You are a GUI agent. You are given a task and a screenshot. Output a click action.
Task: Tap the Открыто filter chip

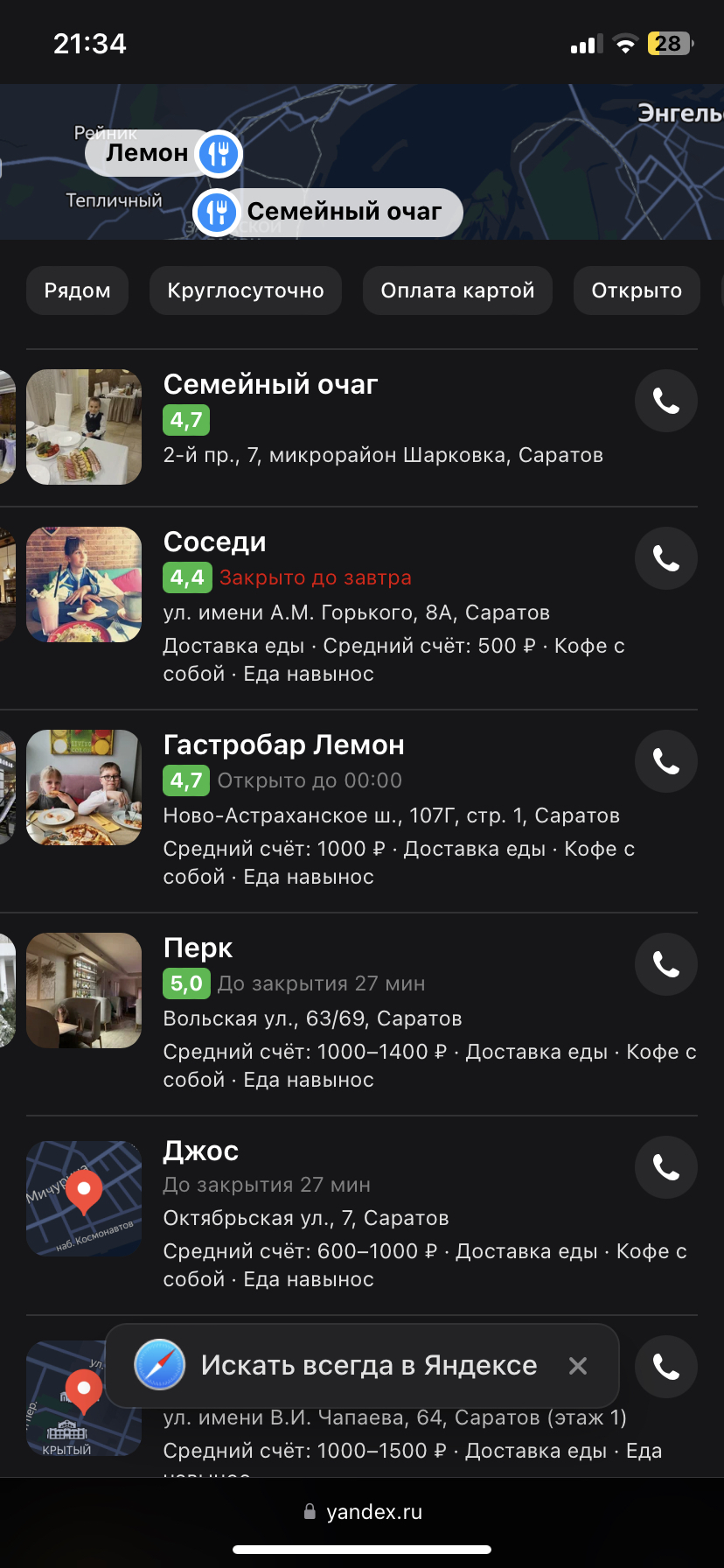636,290
